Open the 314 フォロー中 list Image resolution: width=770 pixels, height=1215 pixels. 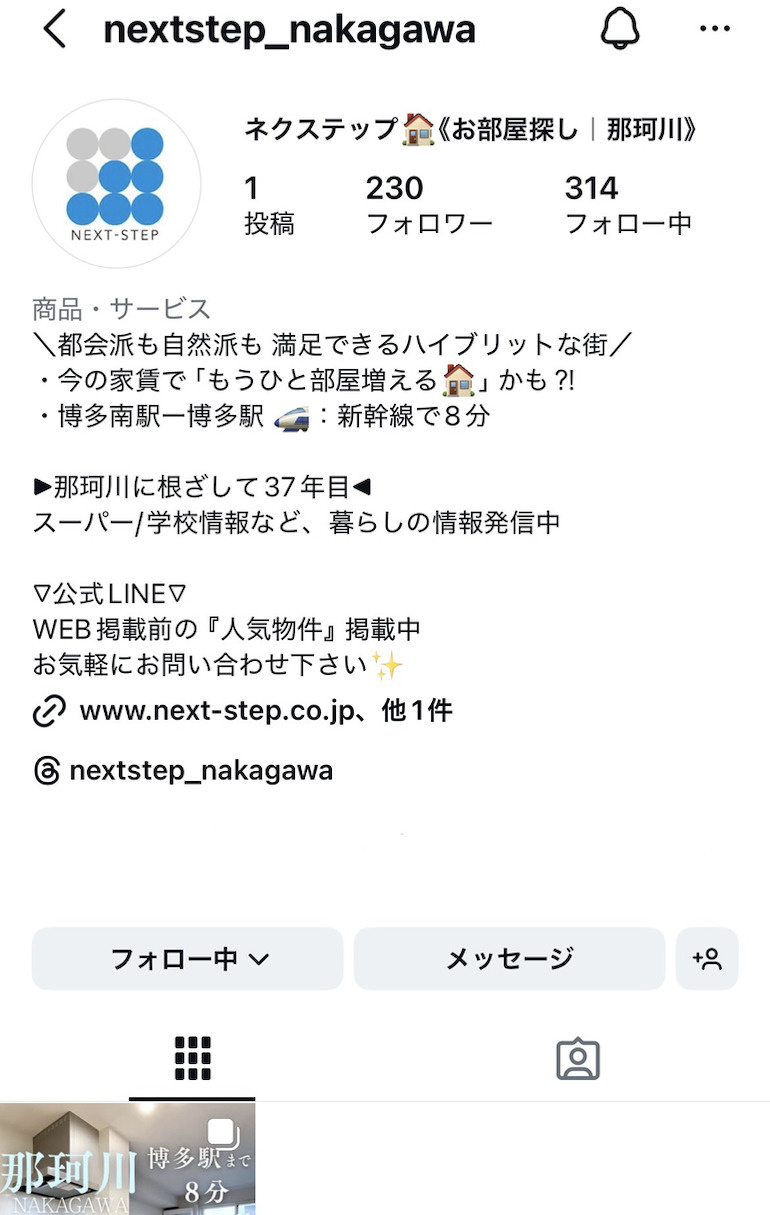628,204
